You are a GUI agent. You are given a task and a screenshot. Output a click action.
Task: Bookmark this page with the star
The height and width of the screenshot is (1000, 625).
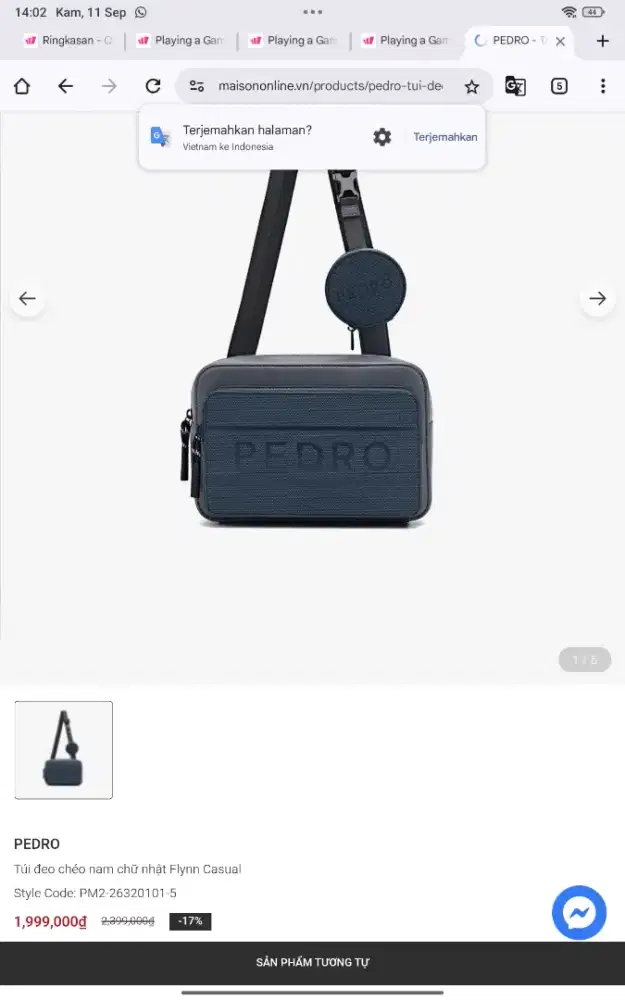[472, 86]
